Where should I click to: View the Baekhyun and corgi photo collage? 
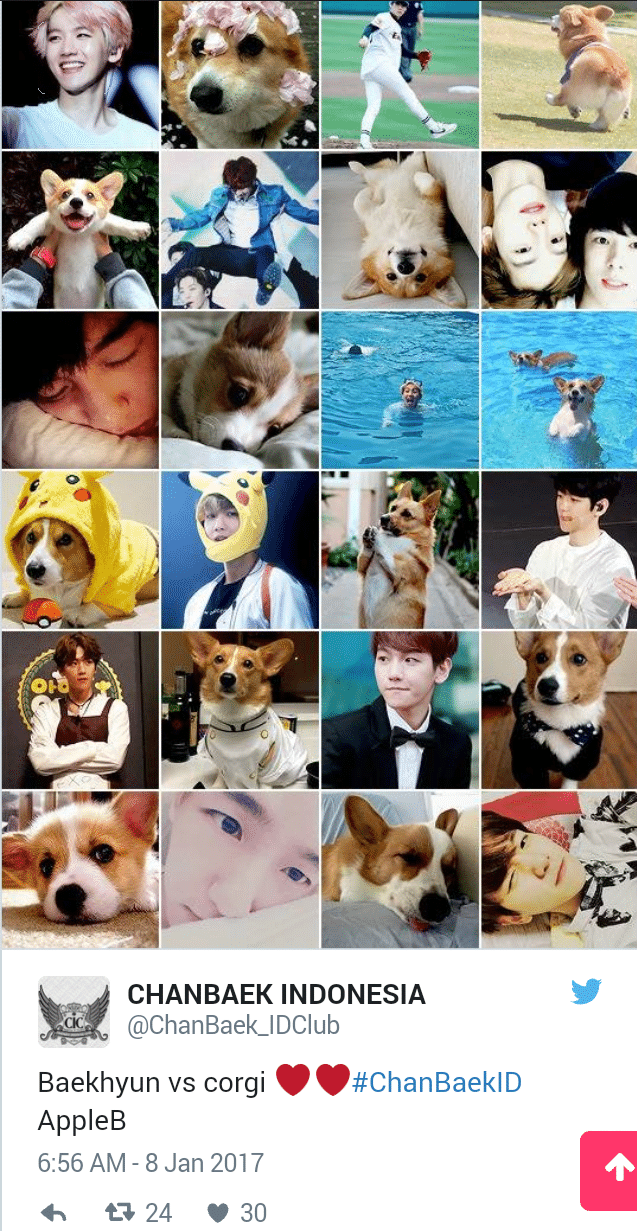pos(319,475)
